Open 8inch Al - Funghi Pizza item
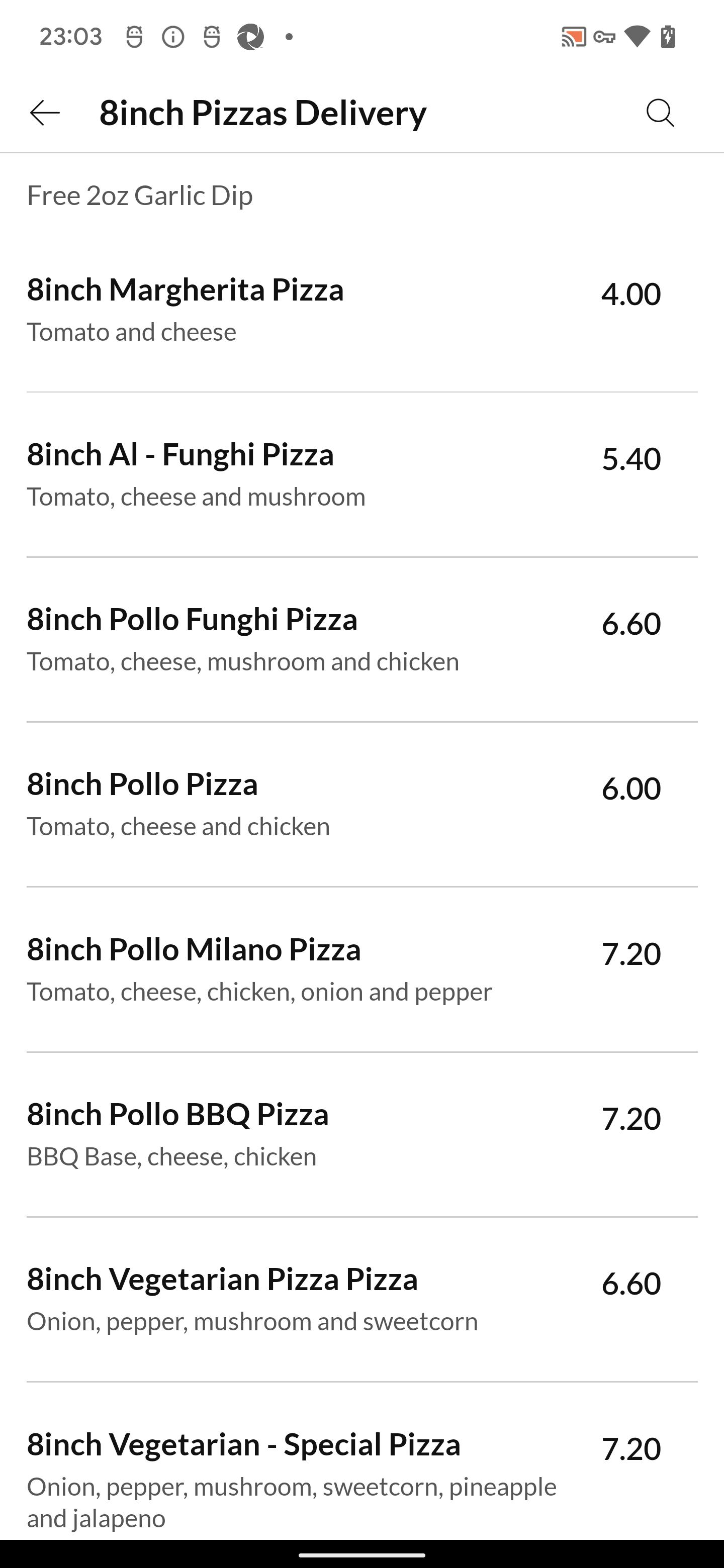 (x=361, y=475)
